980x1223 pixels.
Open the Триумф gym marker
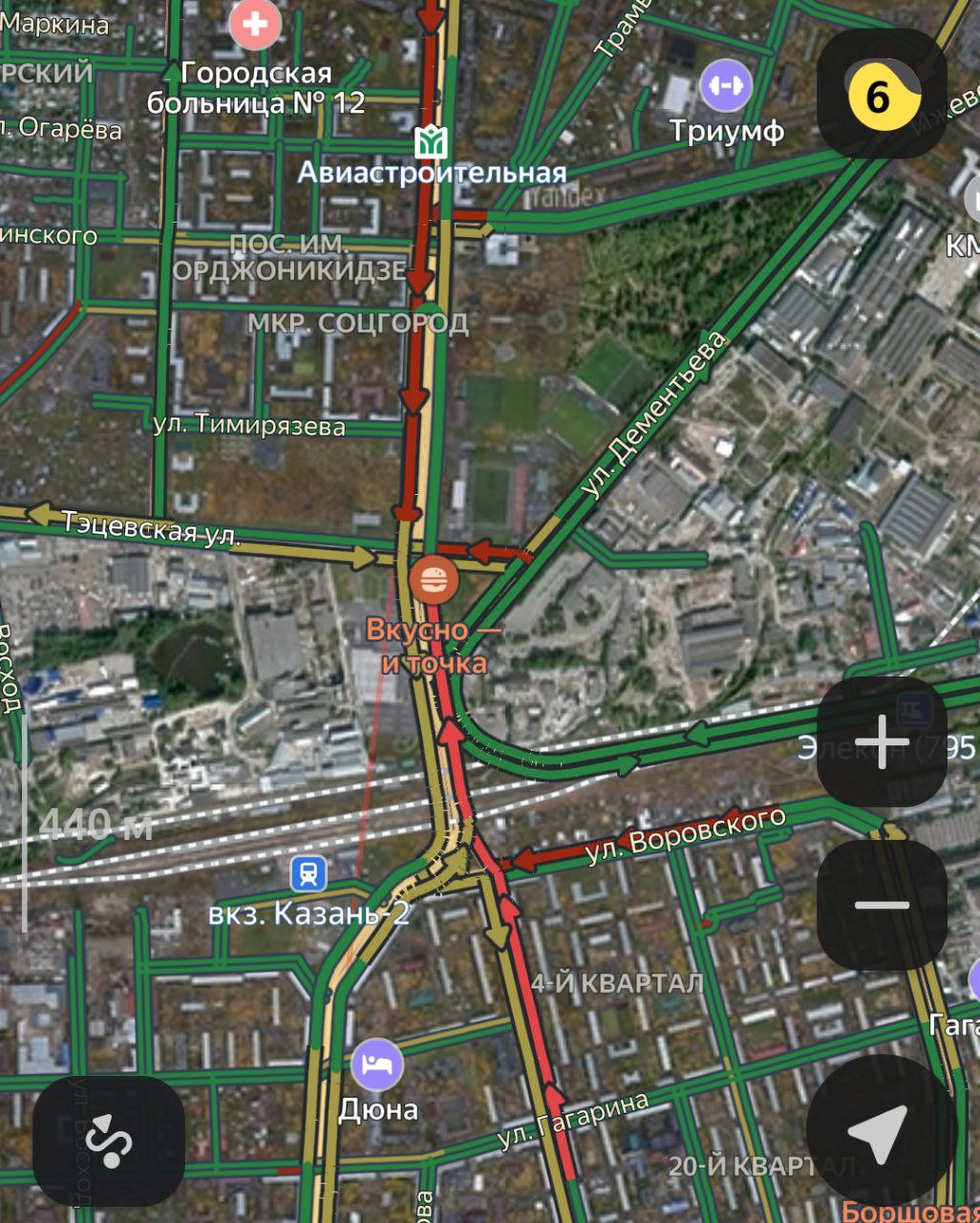click(726, 86)
